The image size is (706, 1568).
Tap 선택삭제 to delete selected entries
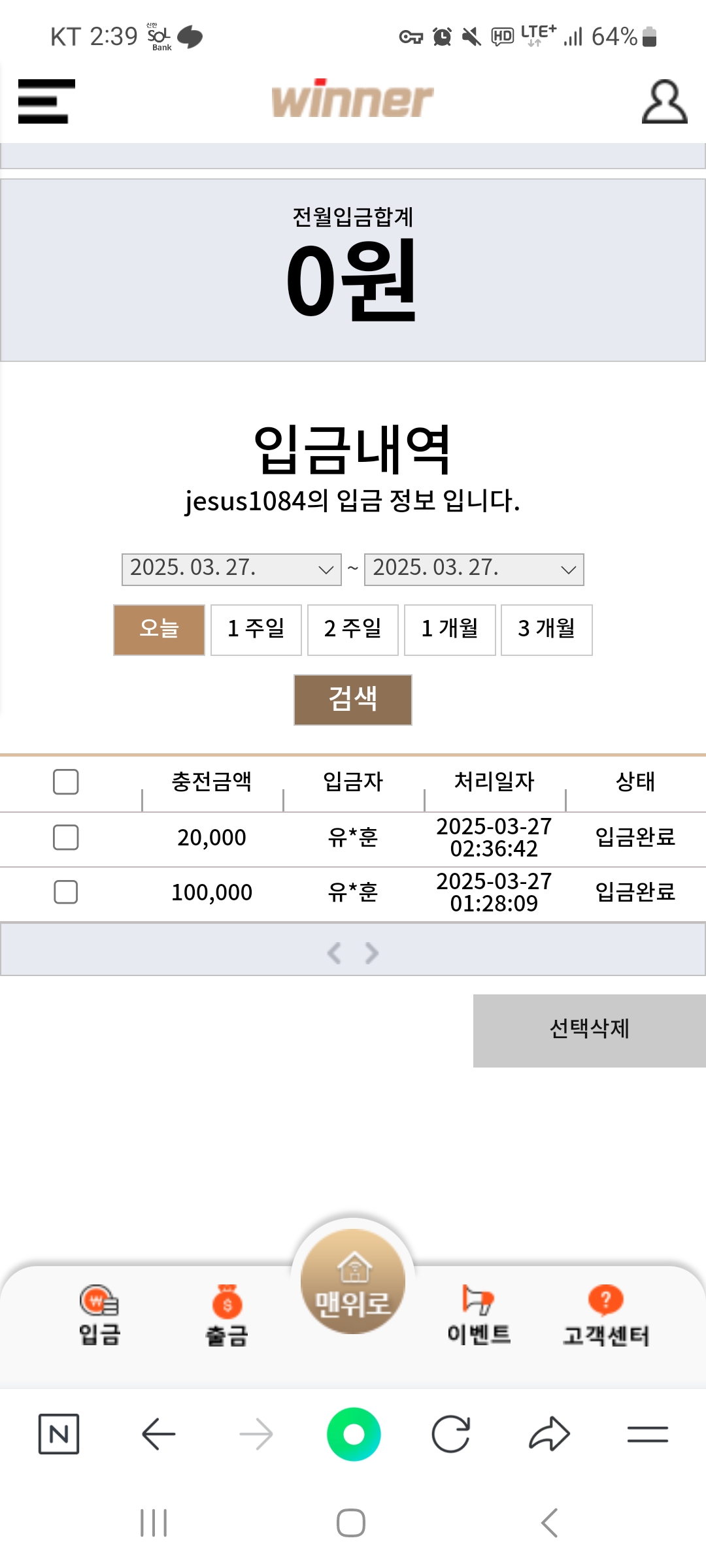coord(589,1030)
